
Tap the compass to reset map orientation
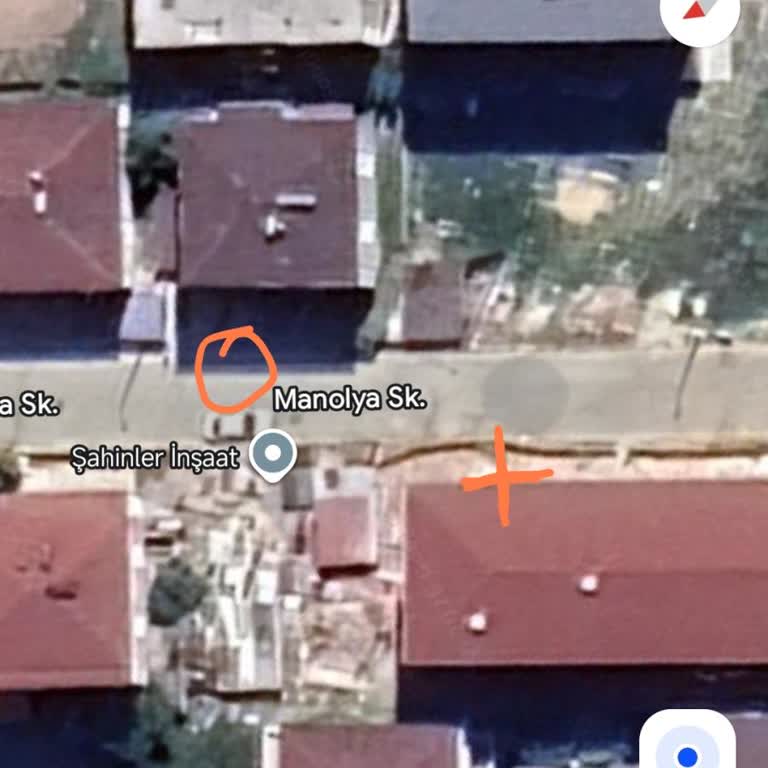pyautogui.click(x=699, y=12)
